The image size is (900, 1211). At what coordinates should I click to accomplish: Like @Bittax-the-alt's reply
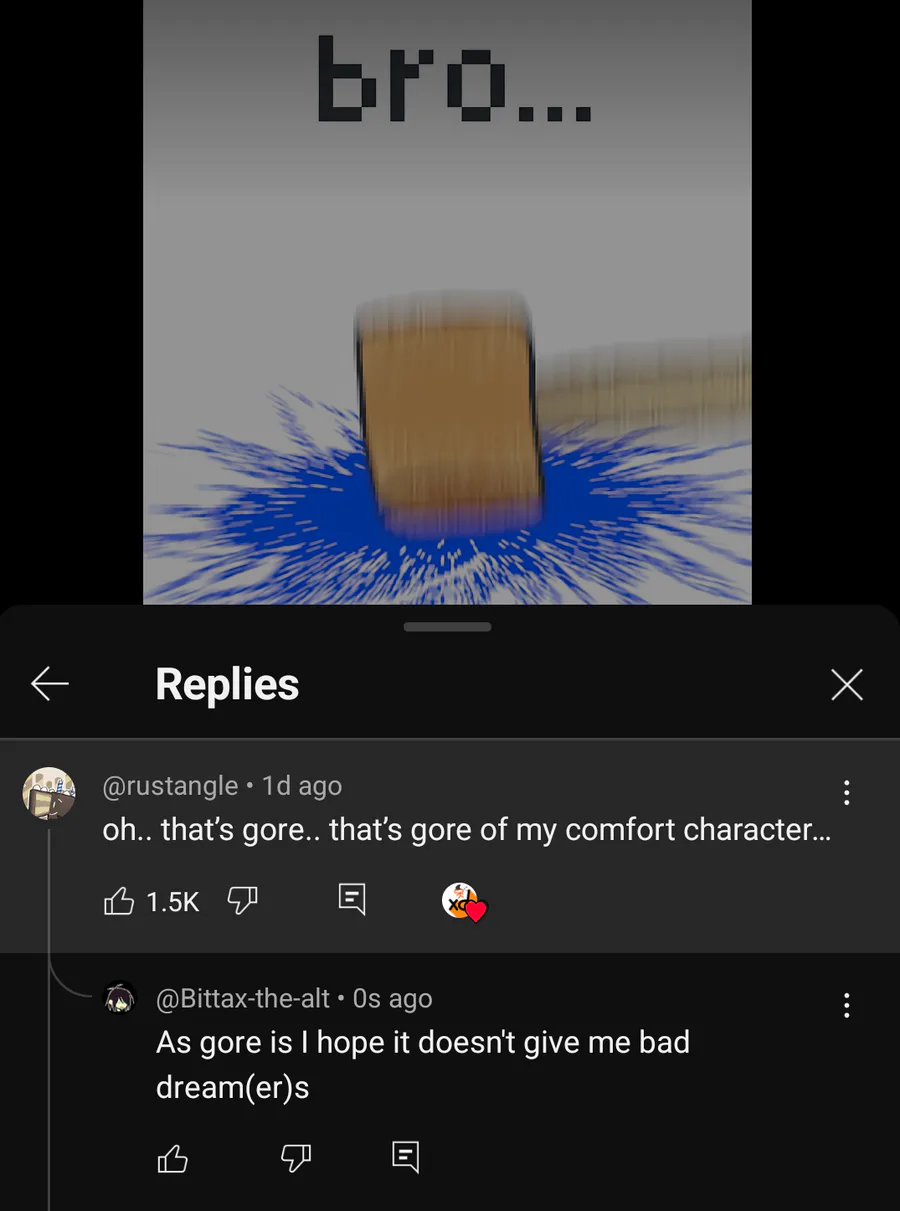[x=173, y=1158]
